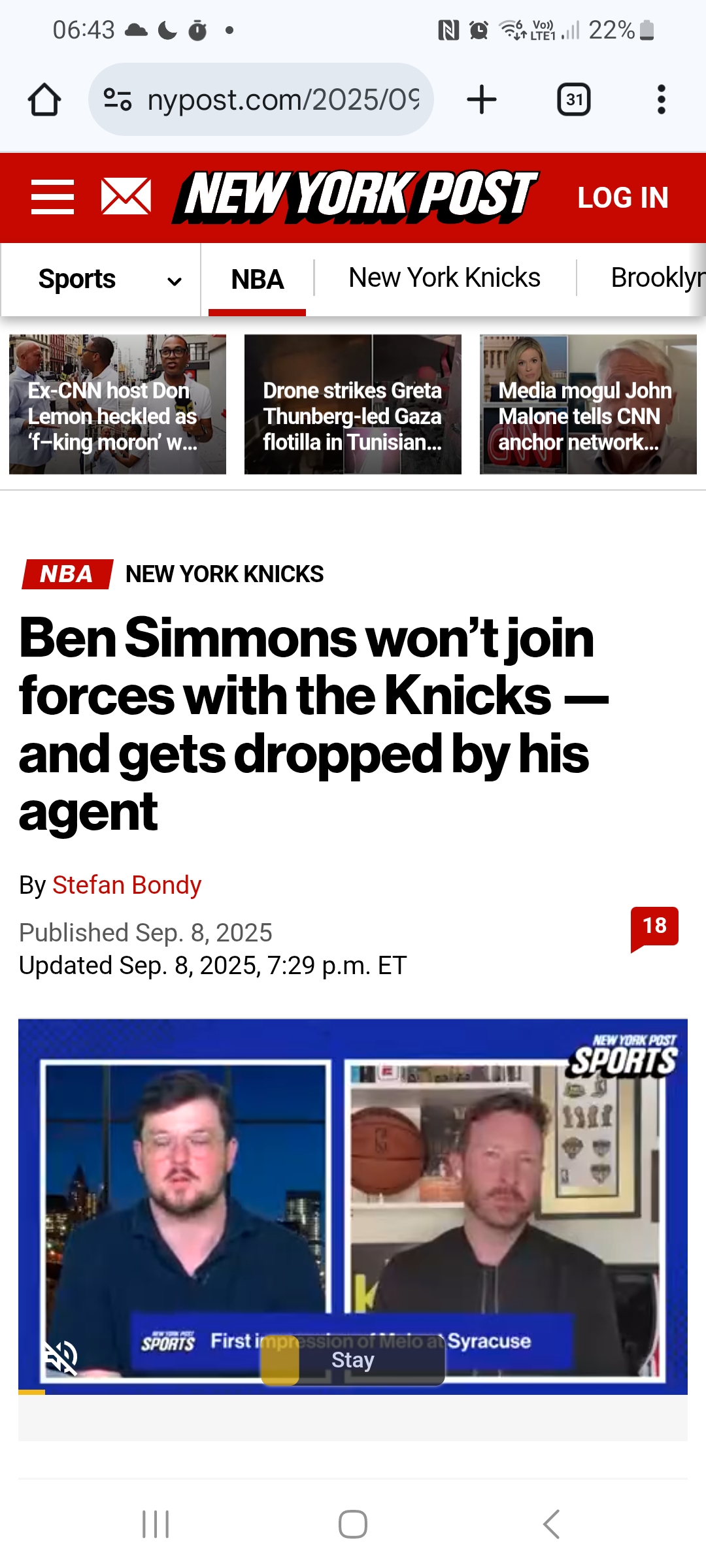Tap the nypost.com address bar
706x1568 pixels.
pyautogui.click(x=261, y=100)
